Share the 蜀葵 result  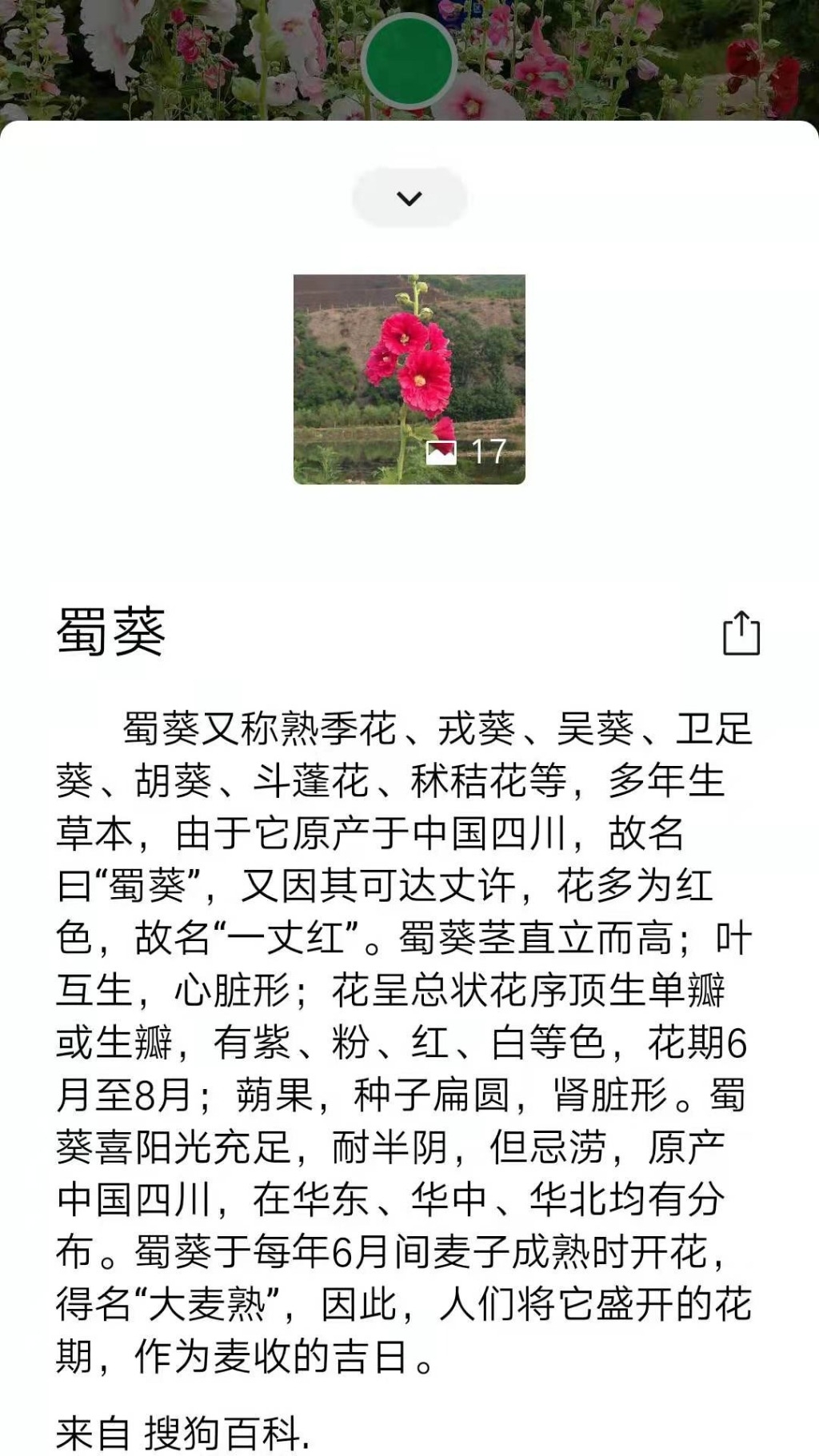tap(741, 633)
